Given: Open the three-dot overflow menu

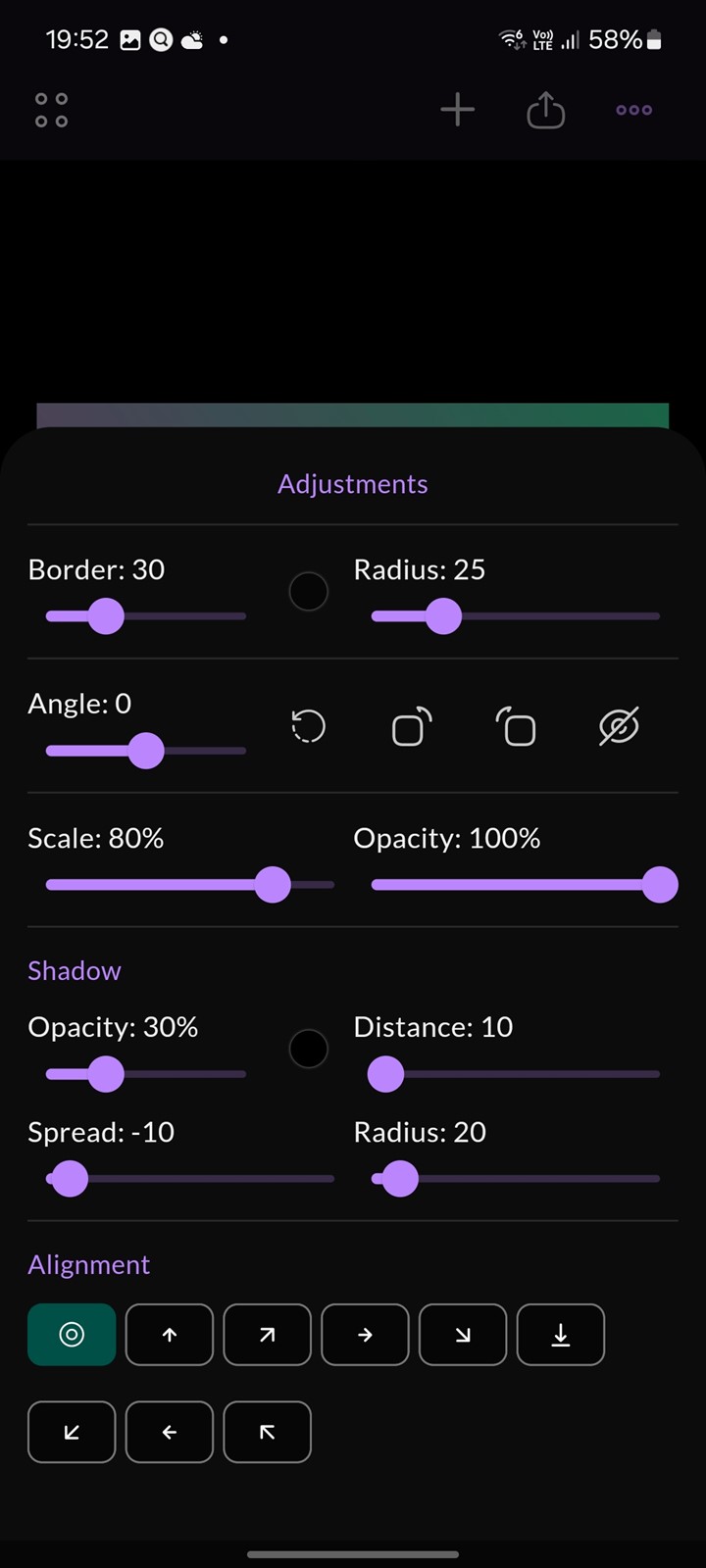Looking at the screenshot, I should coord(633,110).
